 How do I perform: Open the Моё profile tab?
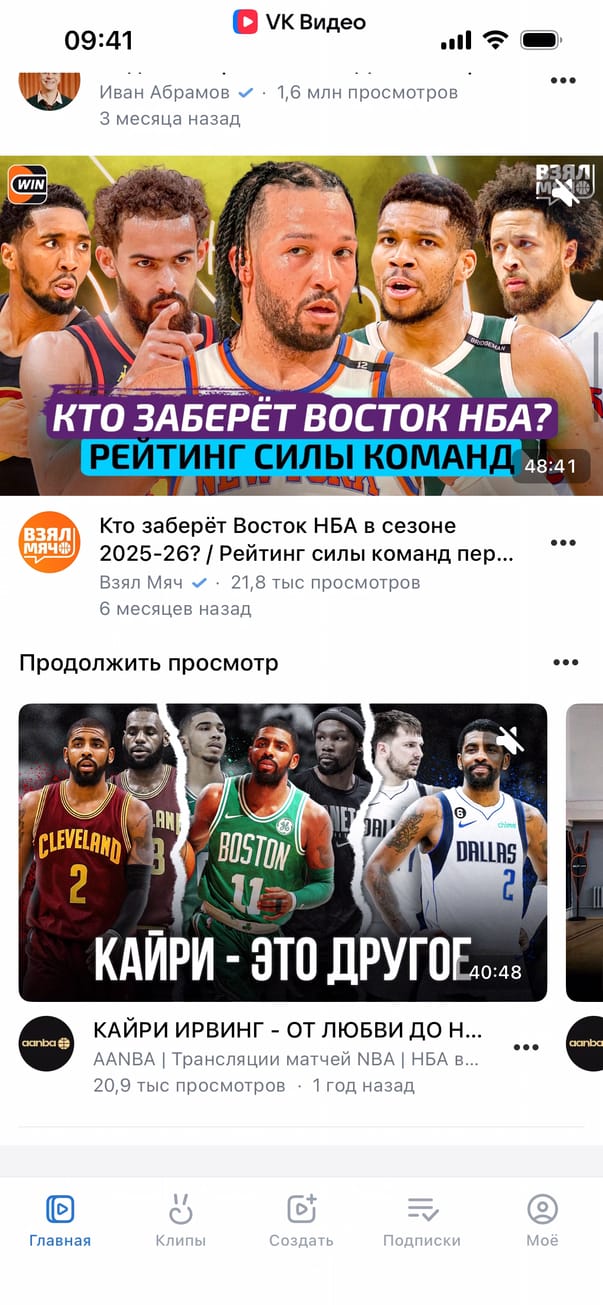click(x=542, y=1221)
